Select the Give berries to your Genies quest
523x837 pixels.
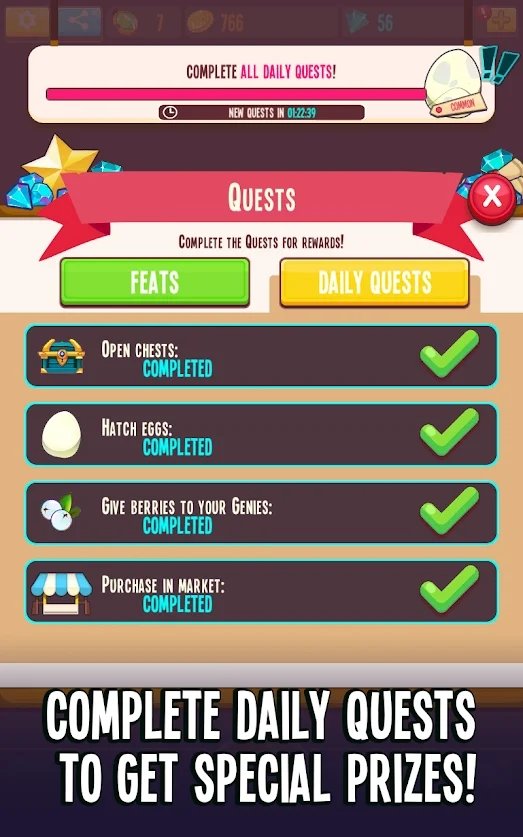click(262, 512)
